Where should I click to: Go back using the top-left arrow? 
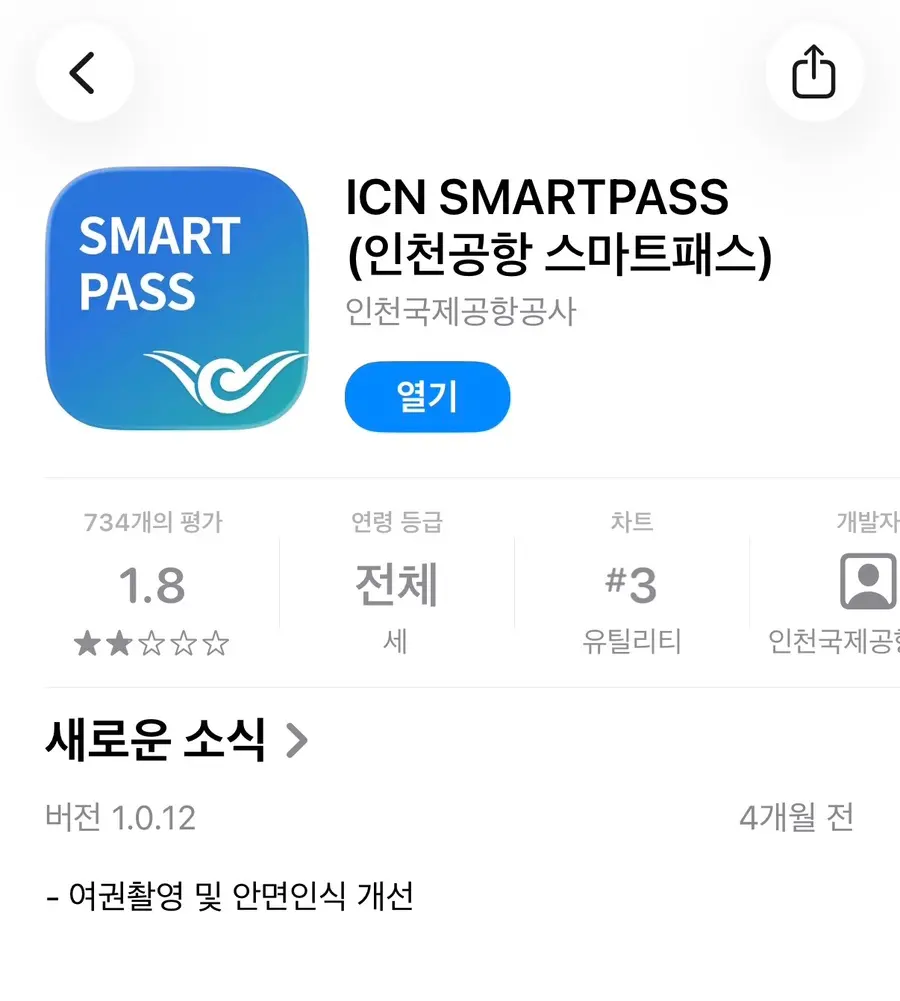[84, 73]
